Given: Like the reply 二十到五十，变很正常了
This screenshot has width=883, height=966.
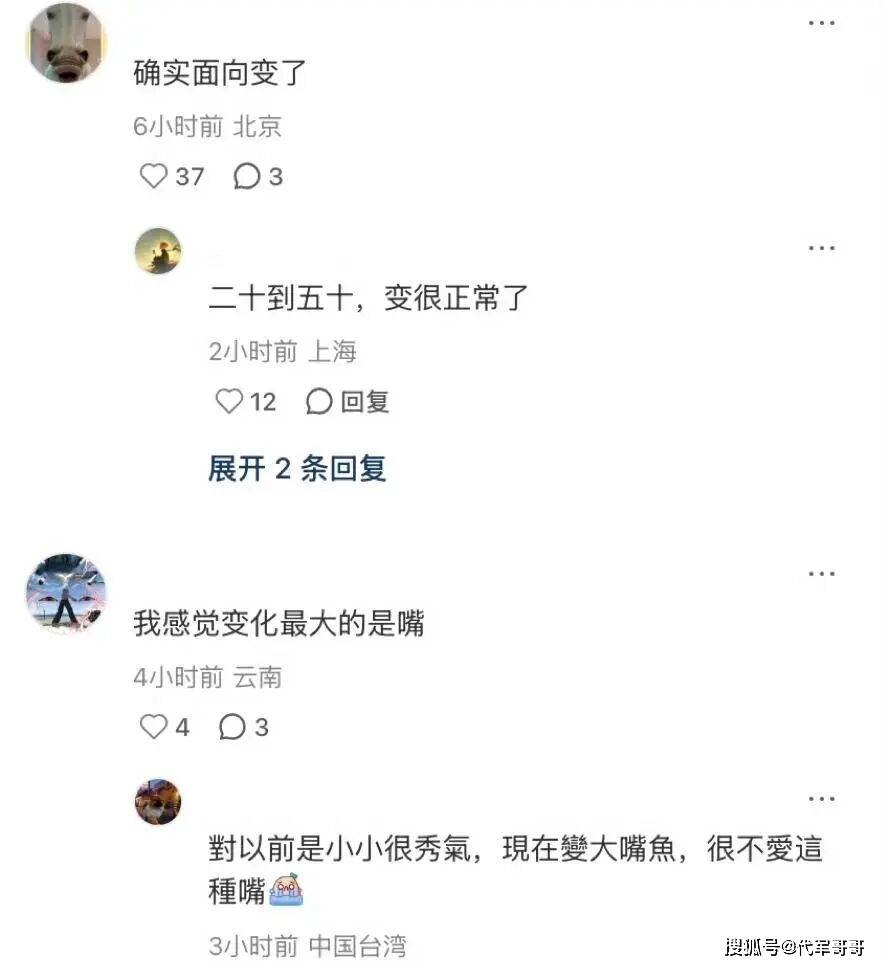Looking at the screenshot, I should click(230, 402).
